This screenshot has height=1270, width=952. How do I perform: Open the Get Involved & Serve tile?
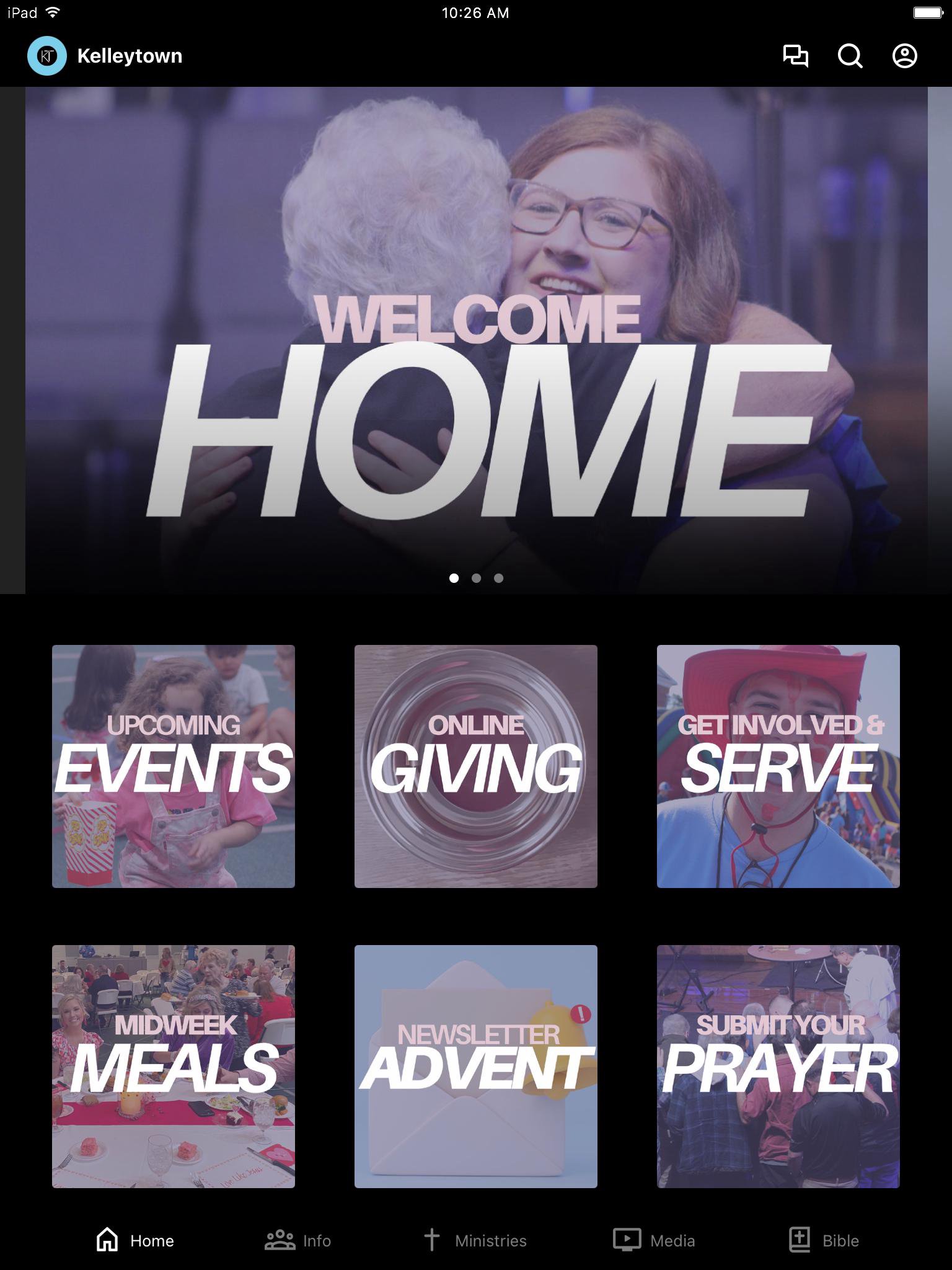[x=778, y=766]
